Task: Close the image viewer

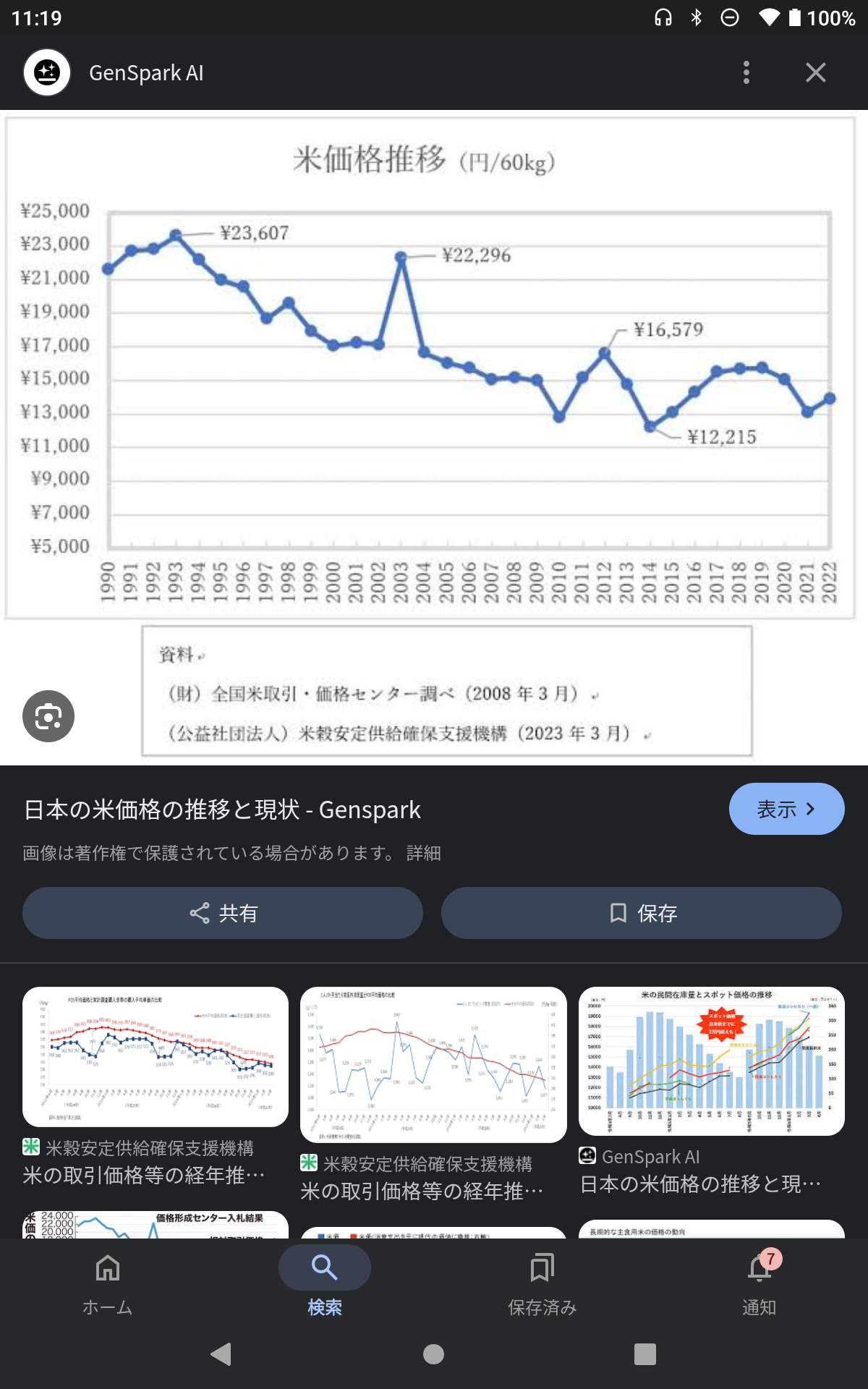Action: (x=816, y=72)
